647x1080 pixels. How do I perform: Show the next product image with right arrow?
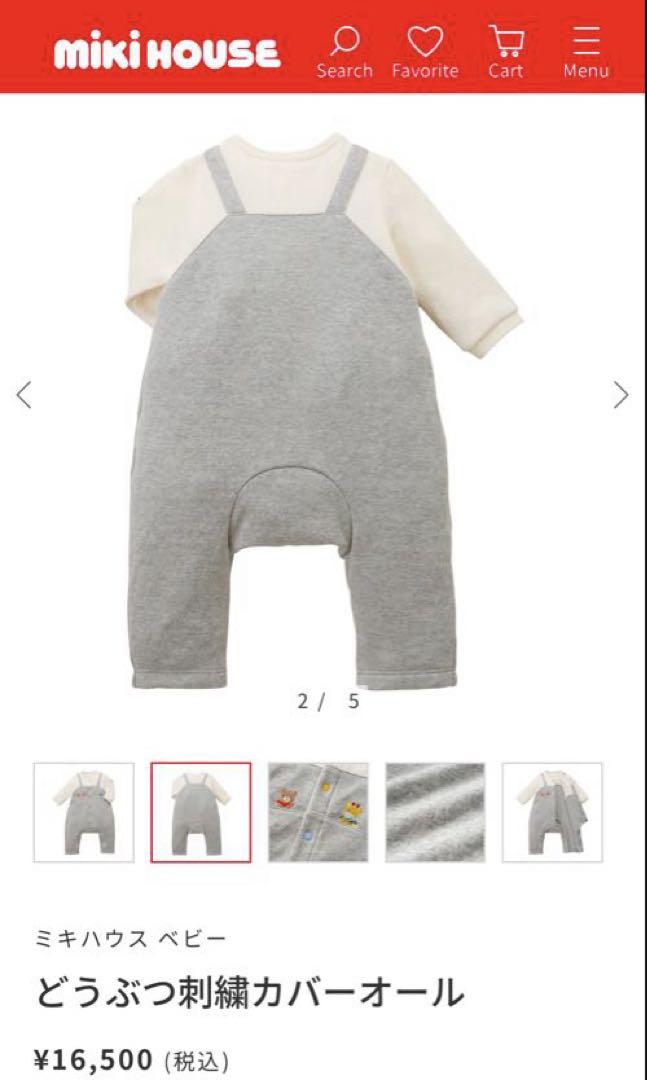point(621,395)
